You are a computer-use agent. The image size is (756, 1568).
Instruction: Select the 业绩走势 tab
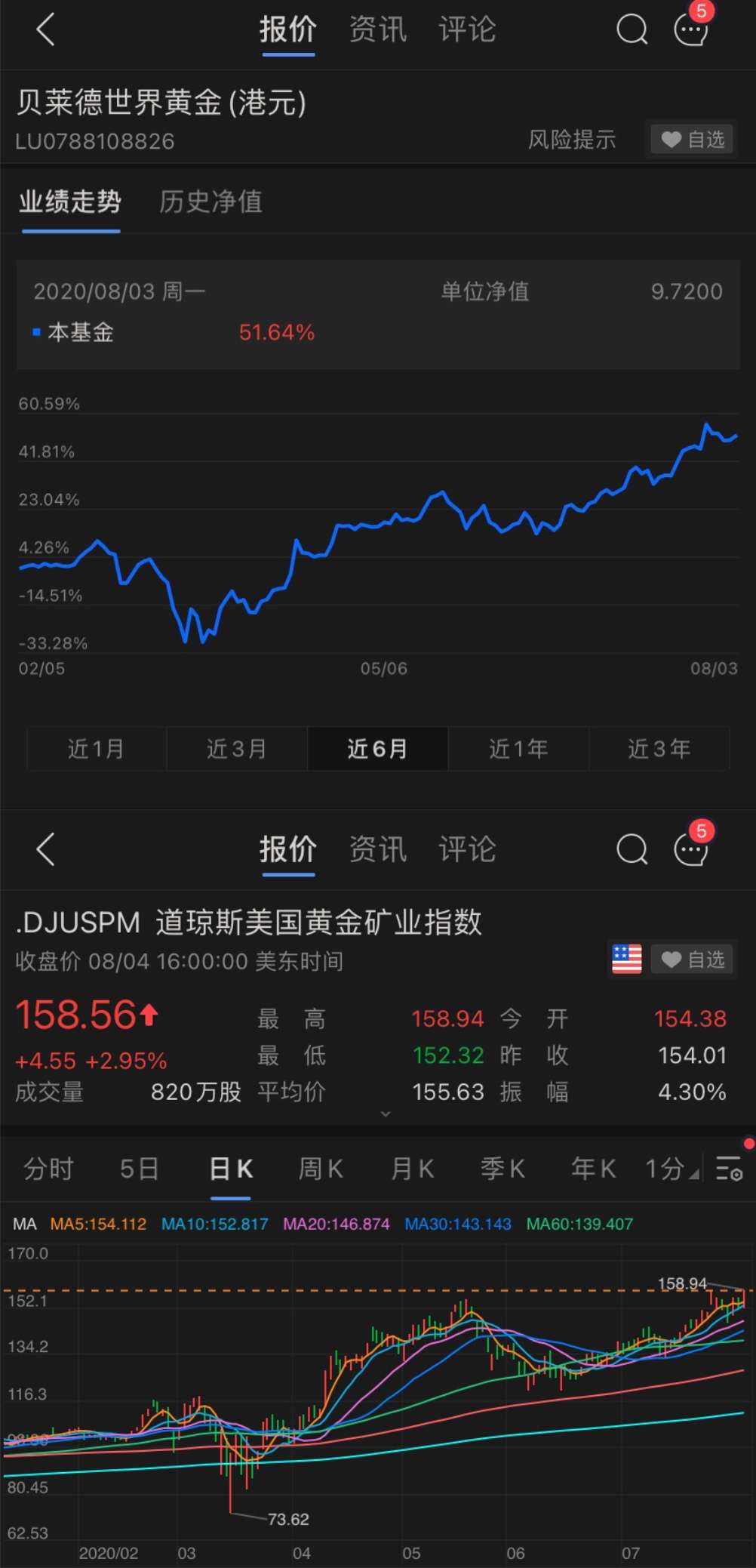coord(70,202)
